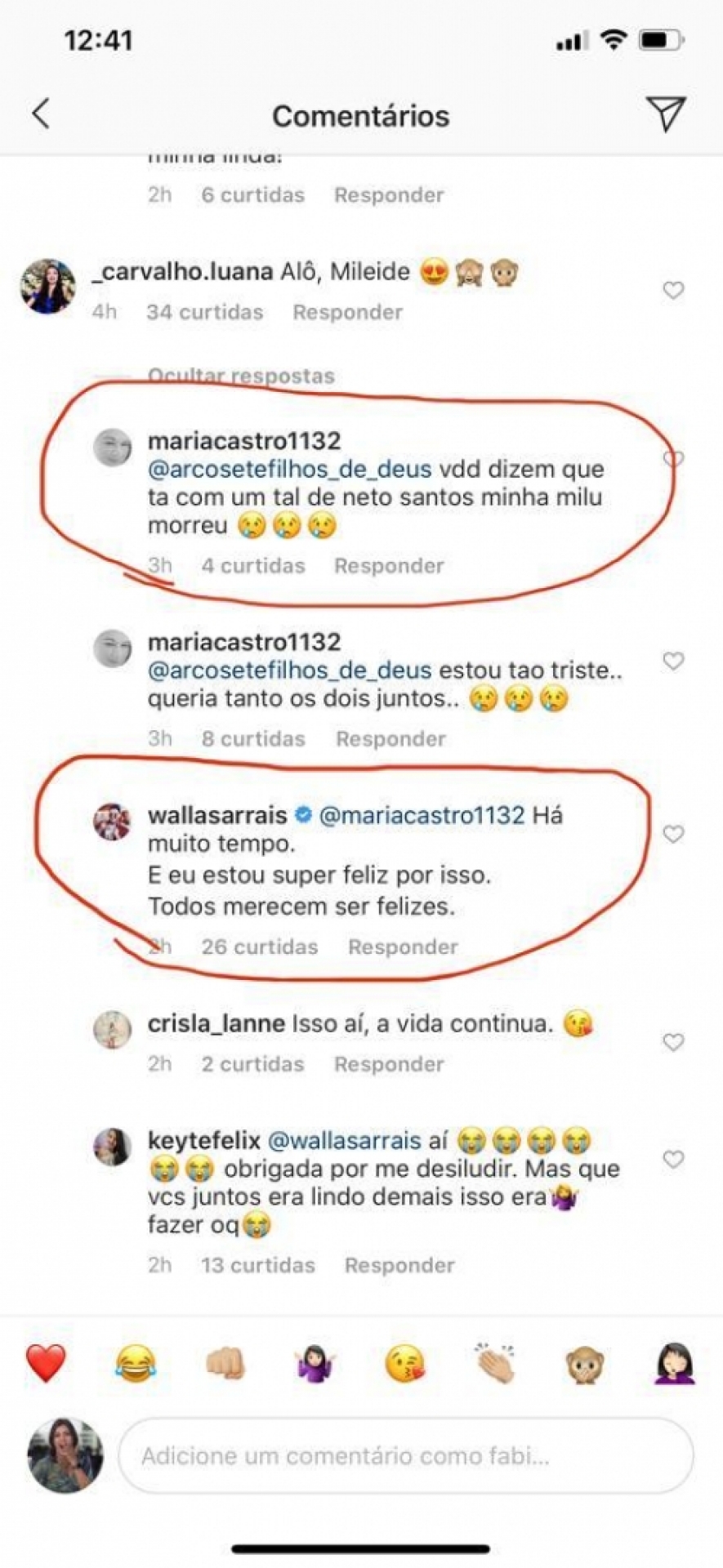This screenshot has height=1568, width=723.
Task: Reply to mariacastro1132's "neto santos" comment
Action: (389, 565)
